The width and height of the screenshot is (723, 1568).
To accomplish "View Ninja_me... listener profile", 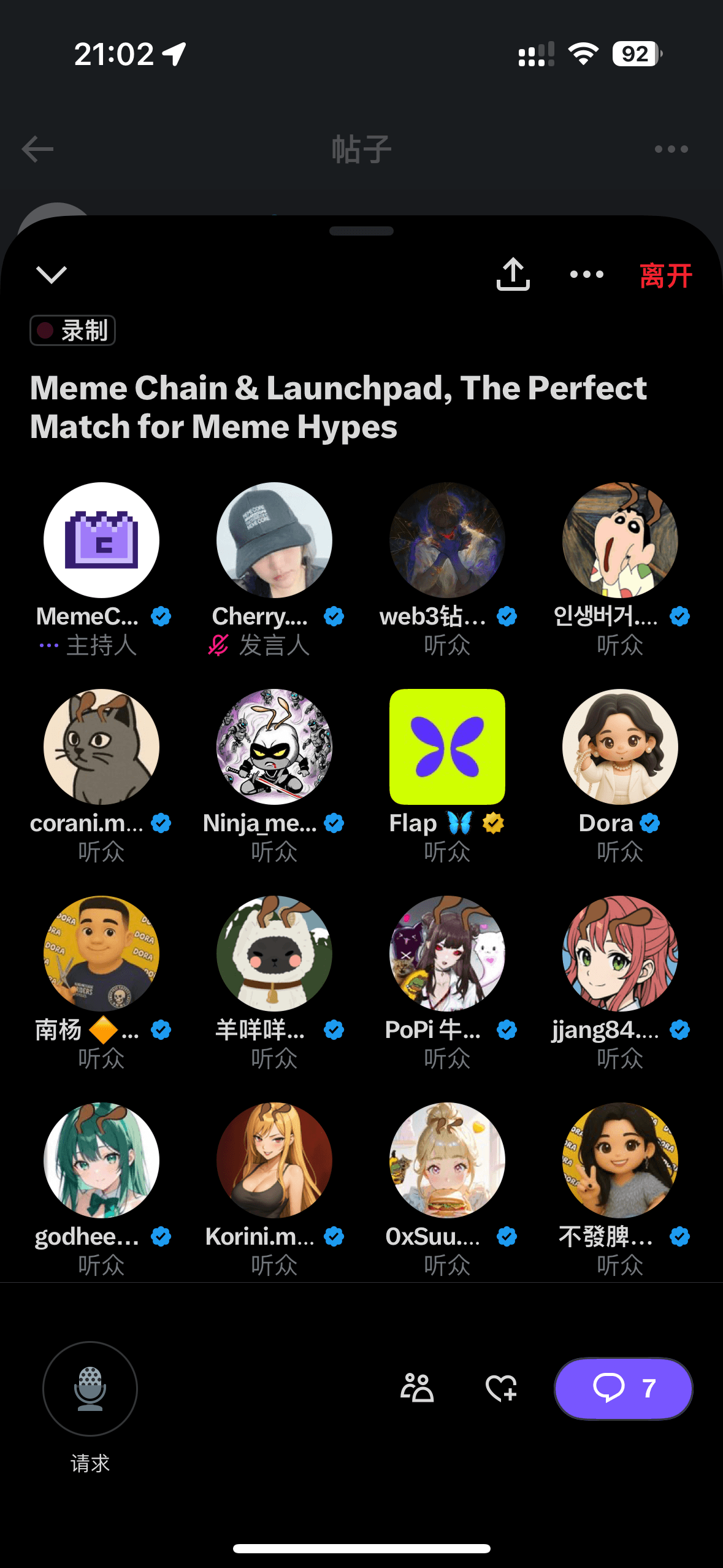I will click(274, 747).
